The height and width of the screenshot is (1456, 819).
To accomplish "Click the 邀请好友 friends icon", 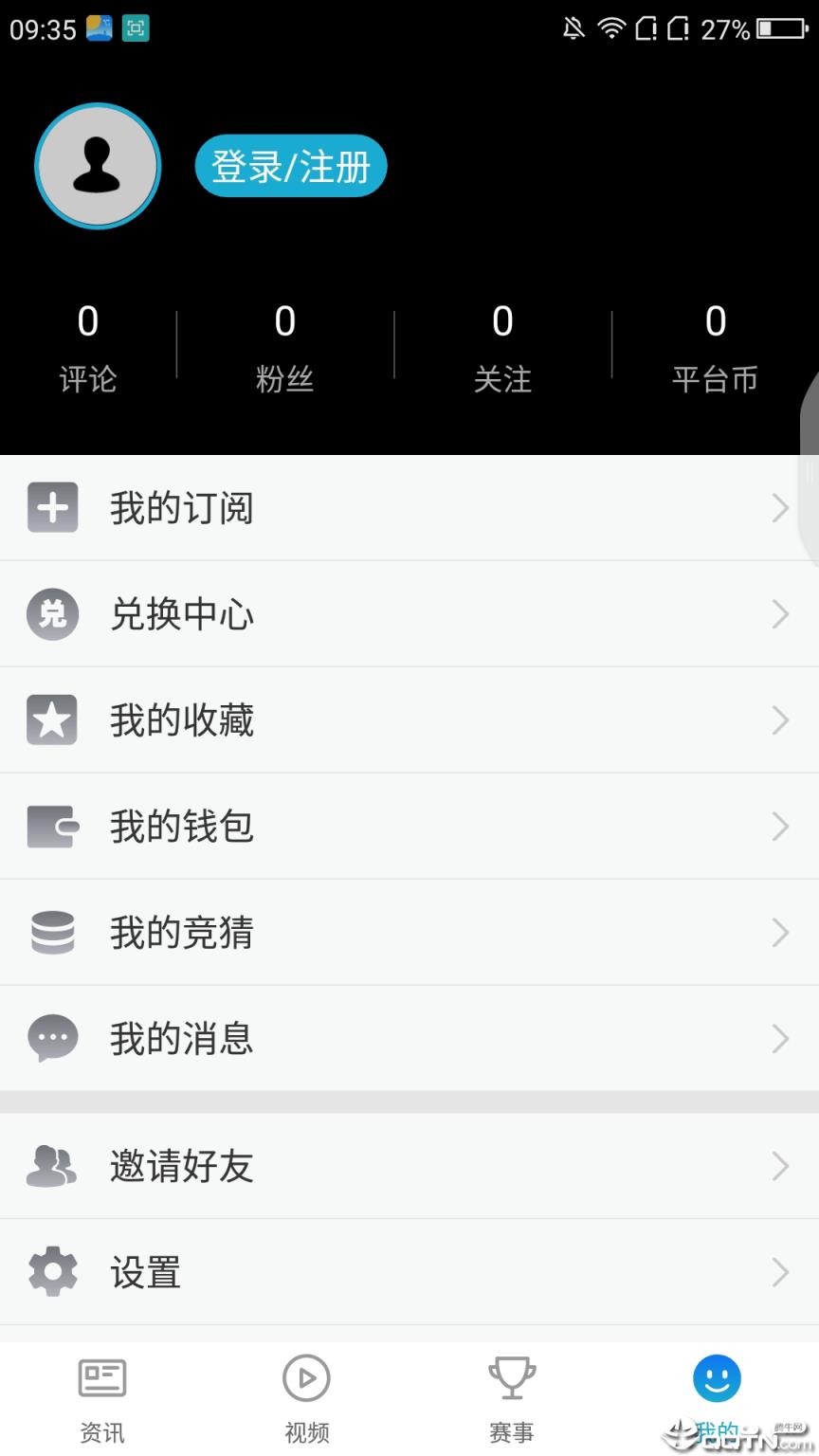I will coord(52,1166).
